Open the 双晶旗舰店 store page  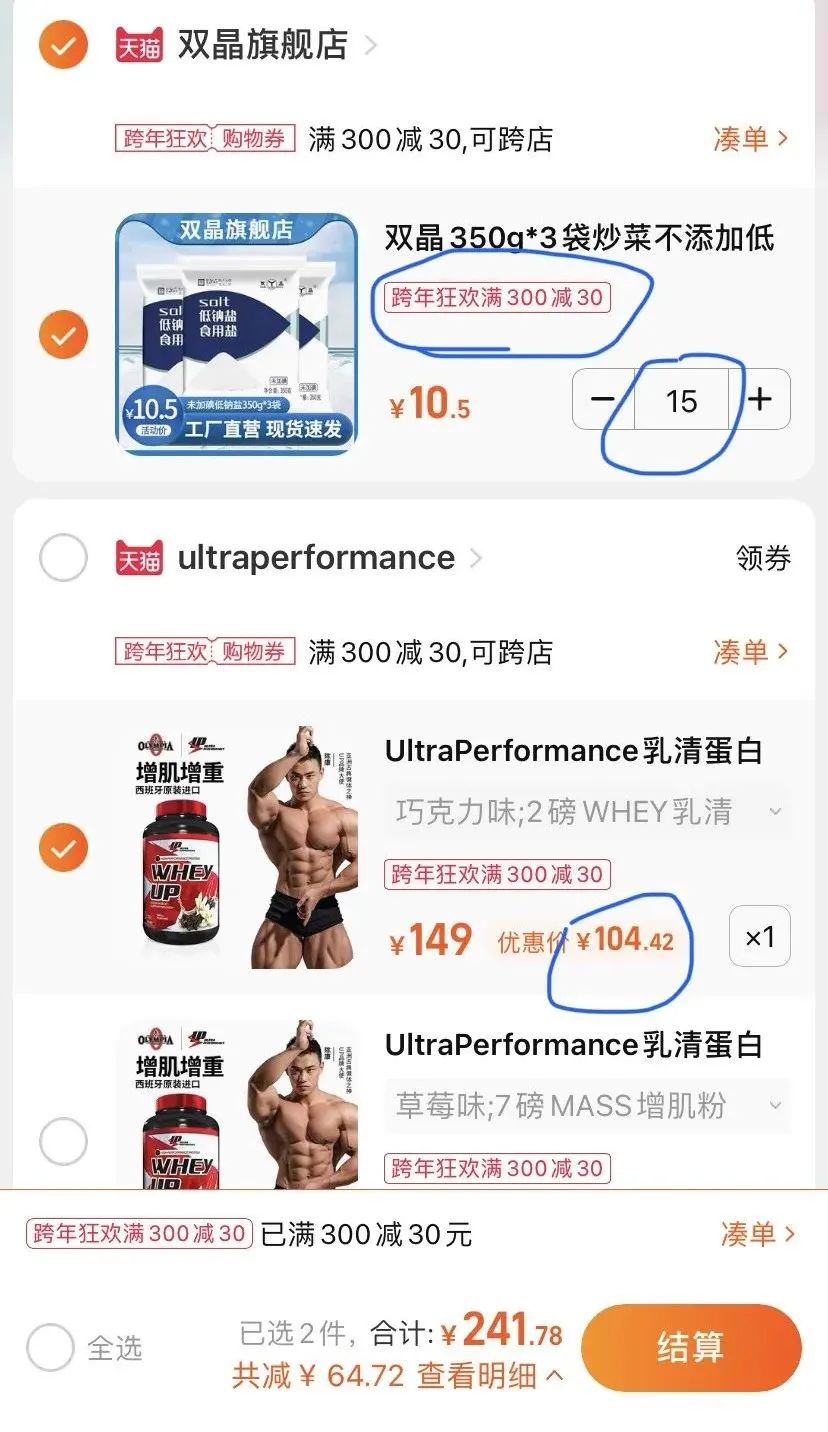click(262, 45)
